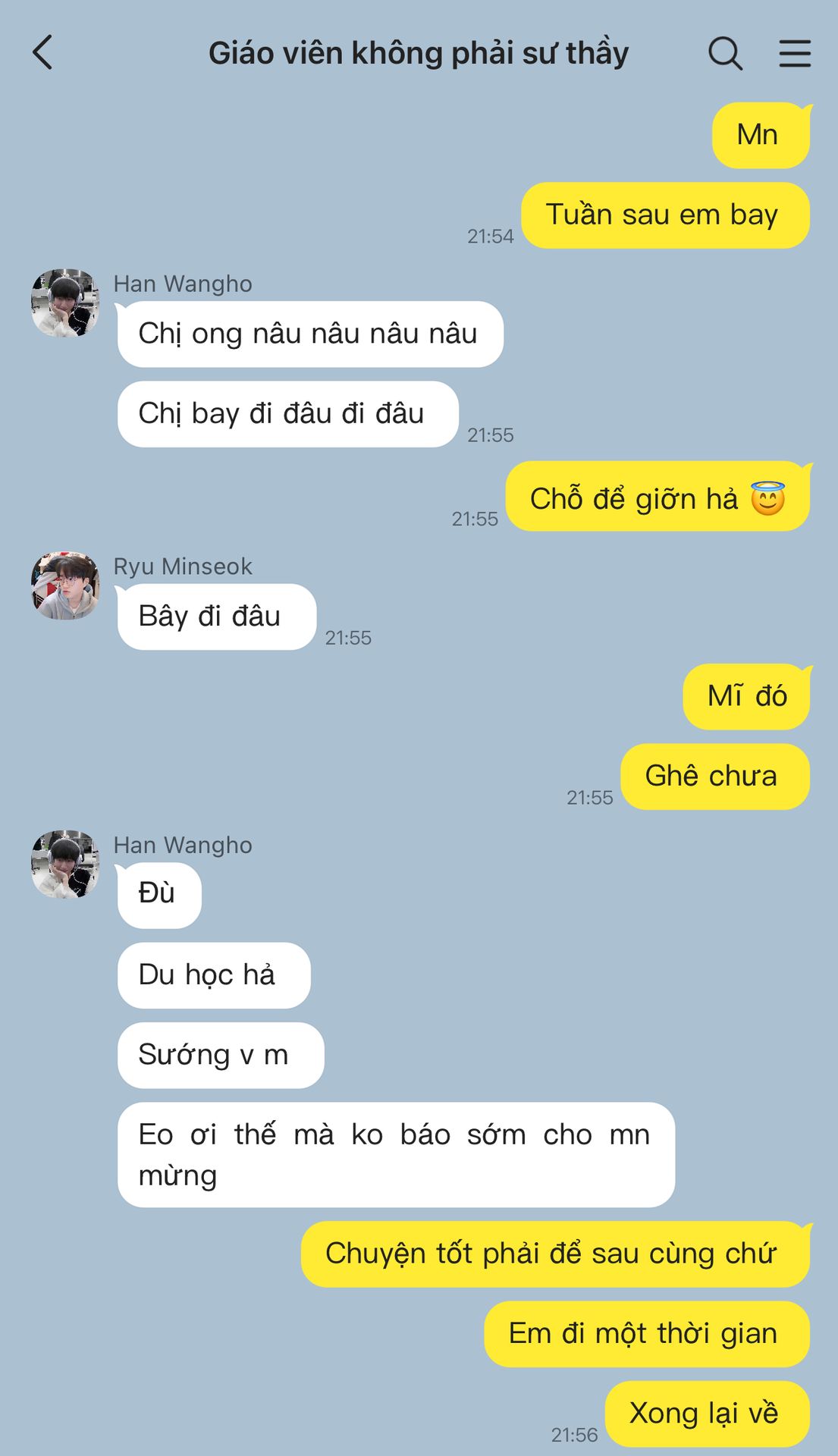The height and width of the screenshot is (1456, 838).
Task: Open Ryu Minseok's profile picture
Action: pos(65,585)
